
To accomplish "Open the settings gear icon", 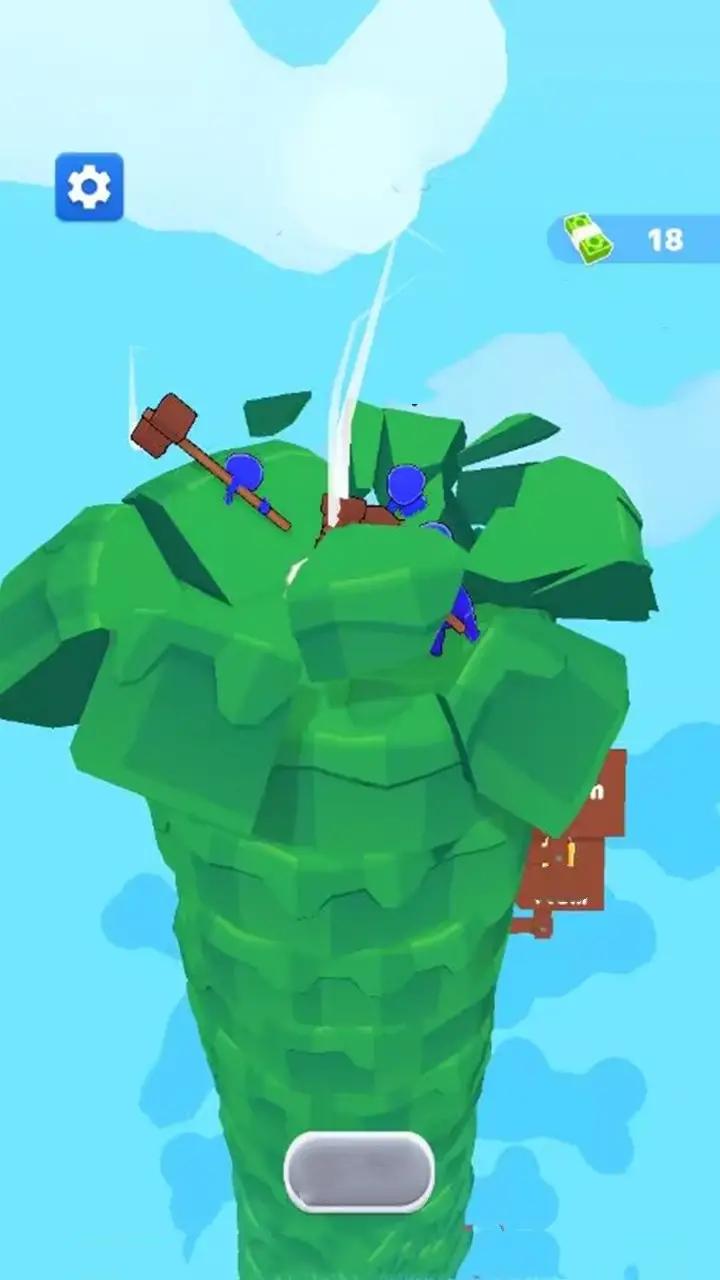I will [x=89, y=187].
